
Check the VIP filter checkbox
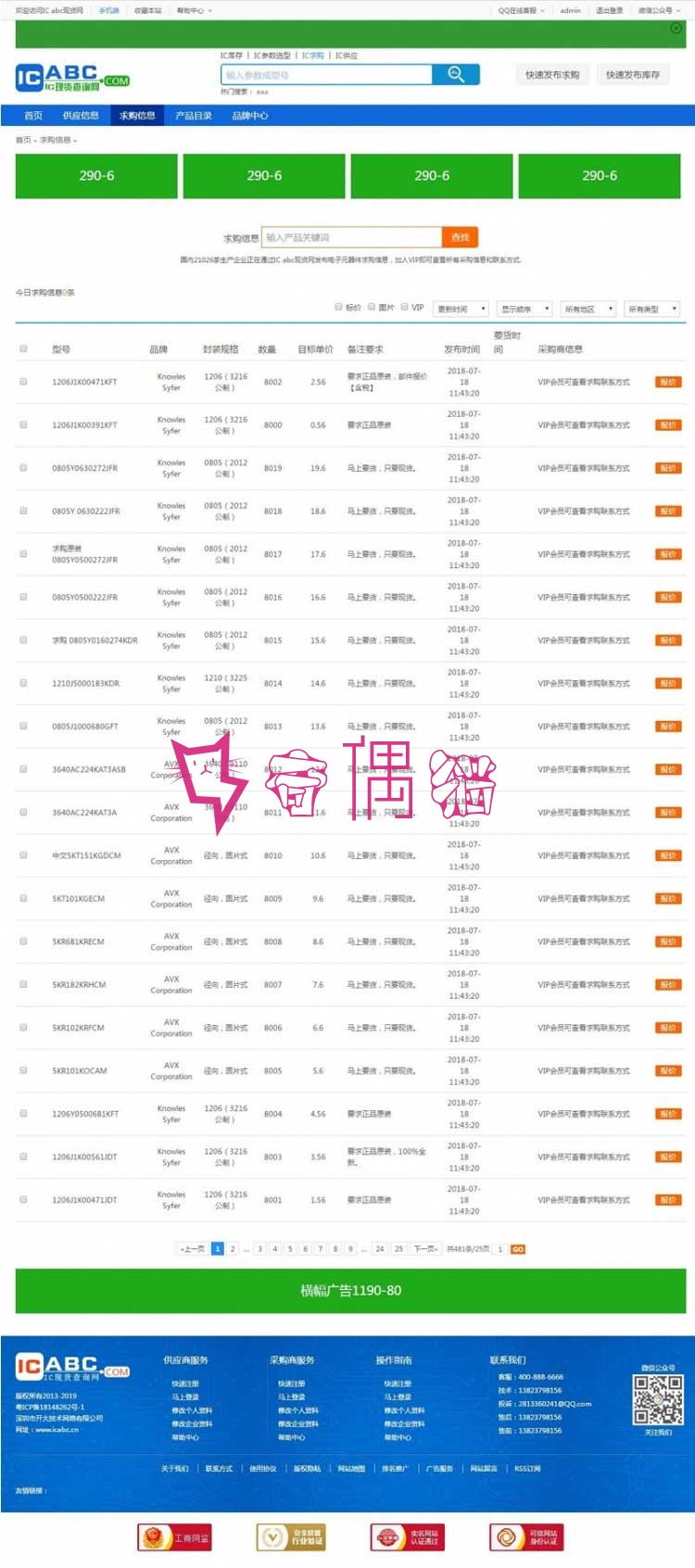405,307
